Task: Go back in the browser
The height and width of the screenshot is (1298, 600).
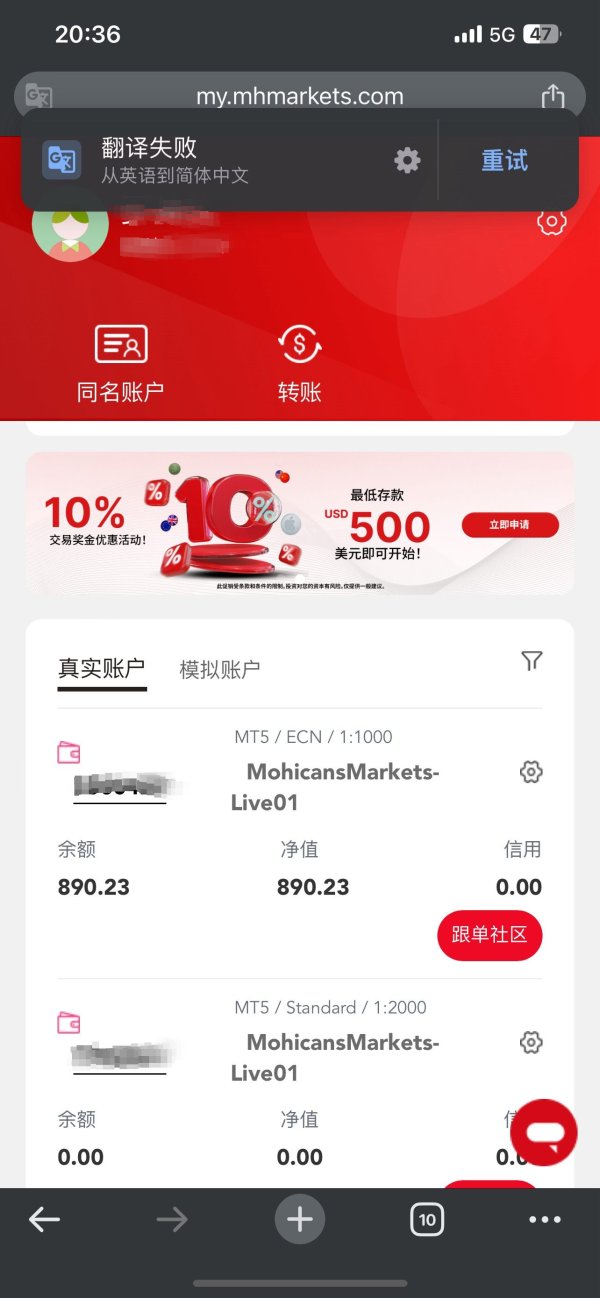Action: click(x=44, y=1219)
